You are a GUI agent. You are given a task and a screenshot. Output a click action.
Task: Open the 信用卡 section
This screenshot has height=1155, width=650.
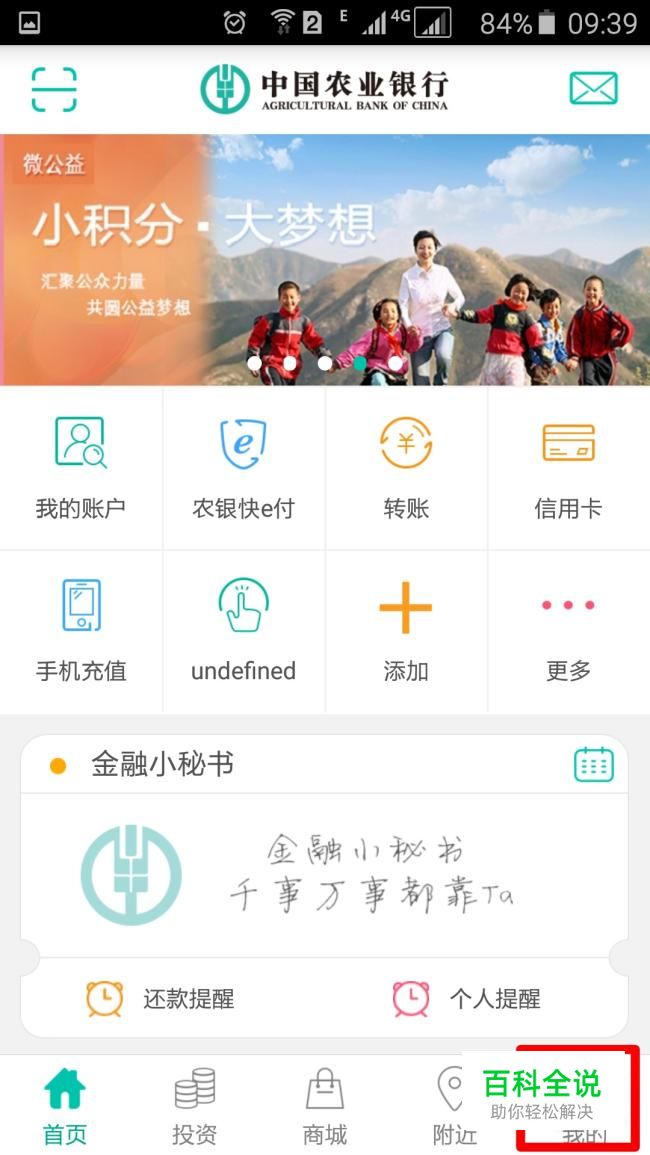tap(568, 467)
